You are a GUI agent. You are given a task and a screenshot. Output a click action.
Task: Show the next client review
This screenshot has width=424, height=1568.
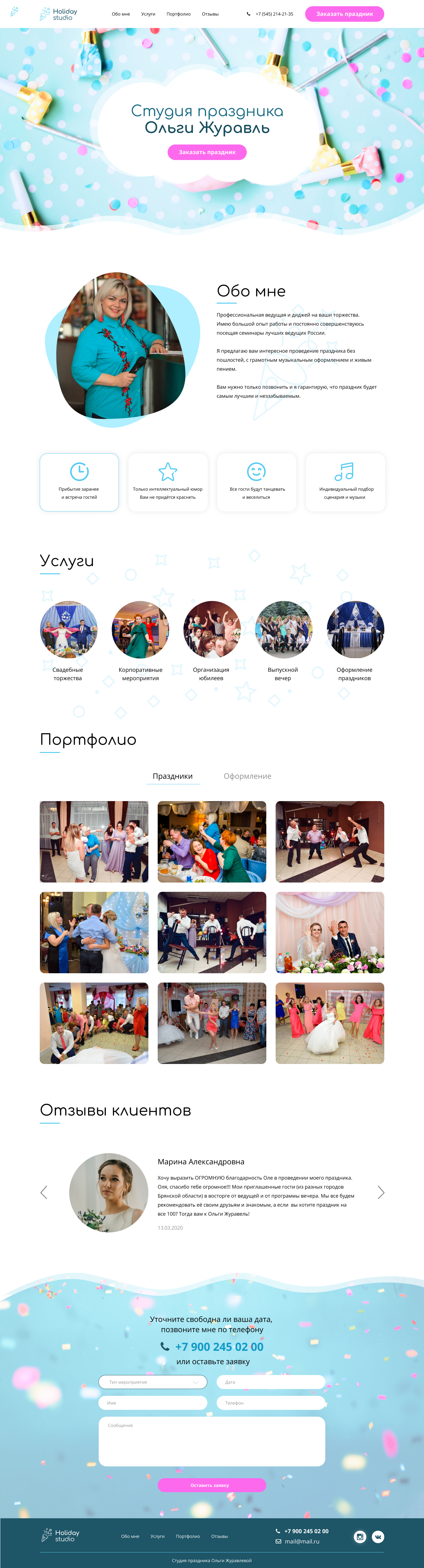(381, 1192)
